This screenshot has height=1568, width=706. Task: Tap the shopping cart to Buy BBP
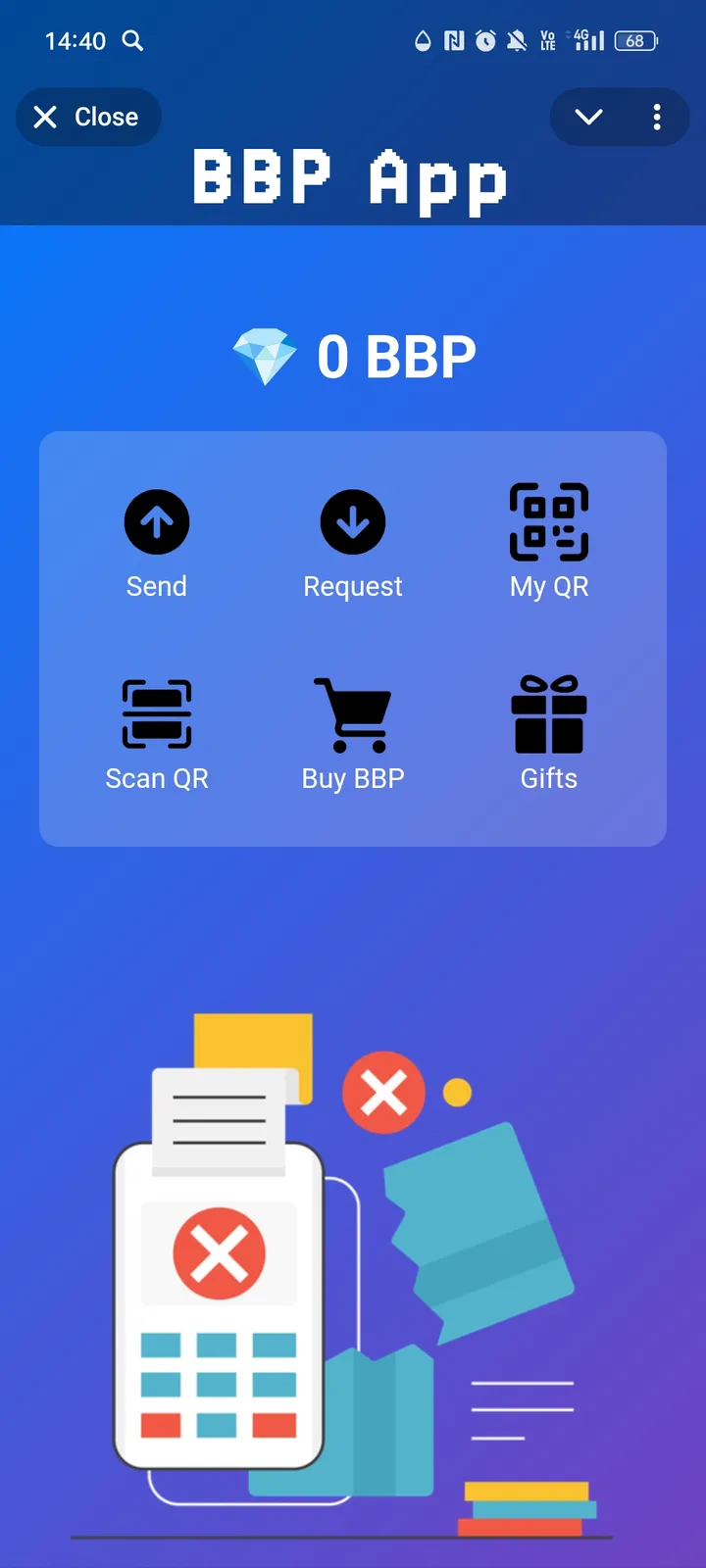pyautogui.click(x=353, y=712)
